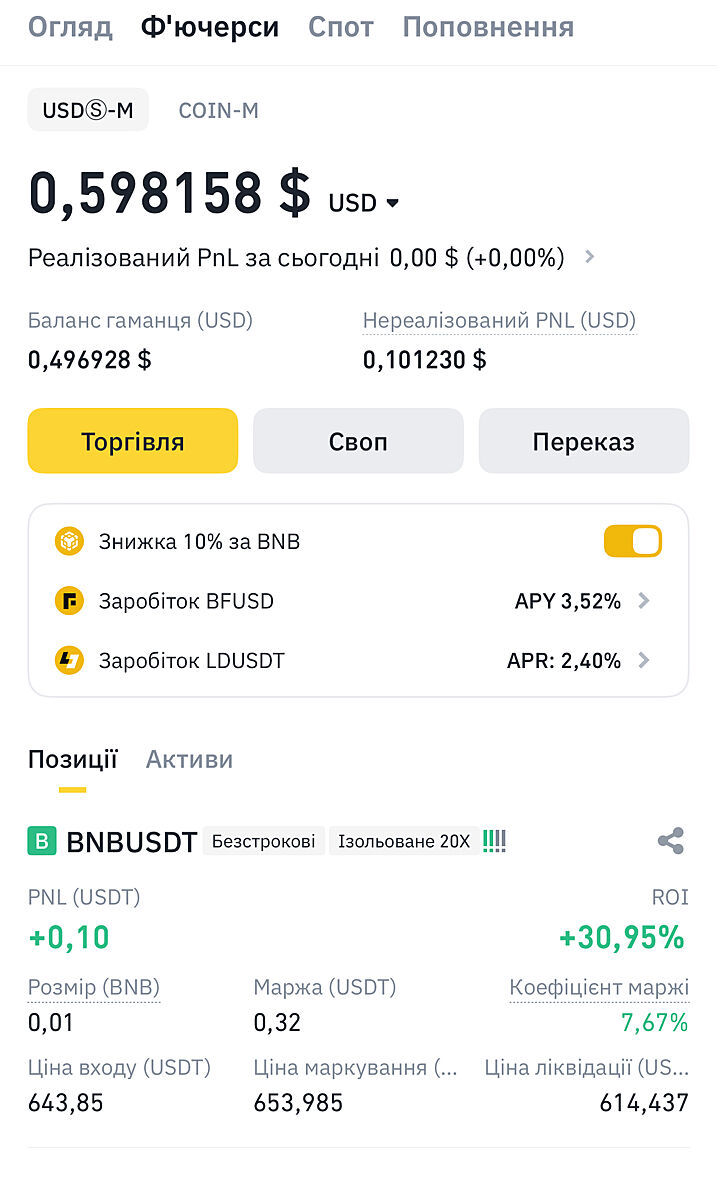Tap the underlined Нереалізований PNL label

point(499,321)
